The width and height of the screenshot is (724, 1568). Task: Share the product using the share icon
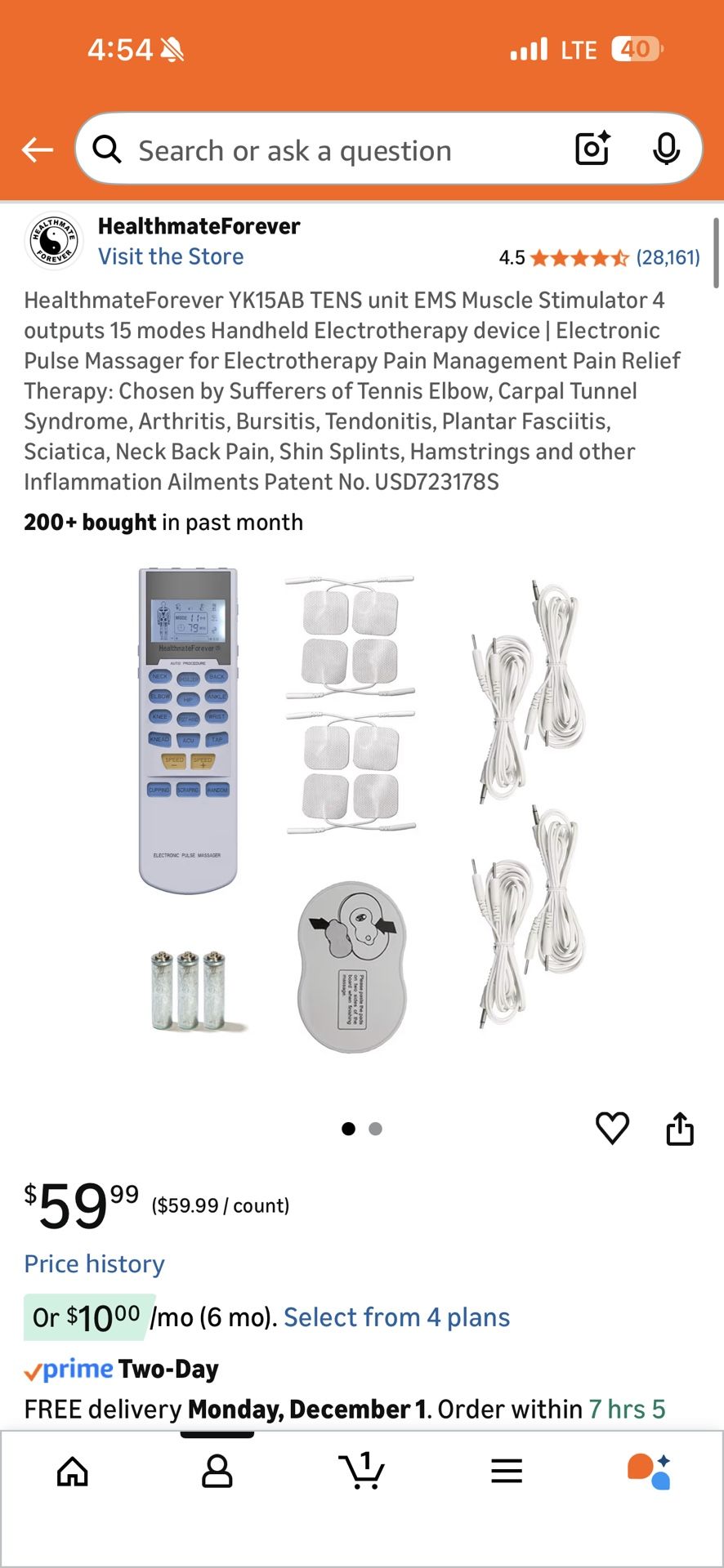click(x=679, y=1128)
